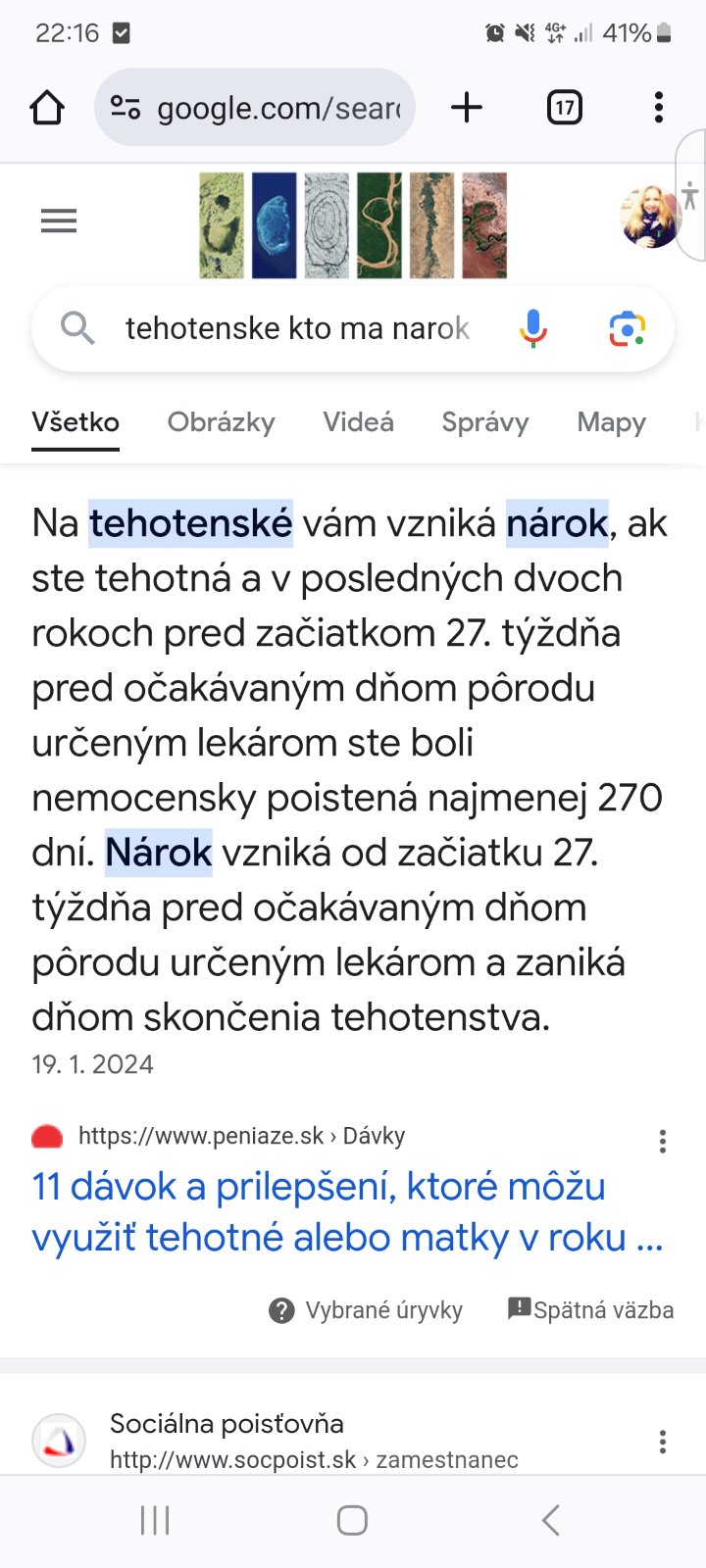Screen dimensions: 706x1568
Task: Go to the browser home page
Action: pyautogui.click(x=47, y=108)
